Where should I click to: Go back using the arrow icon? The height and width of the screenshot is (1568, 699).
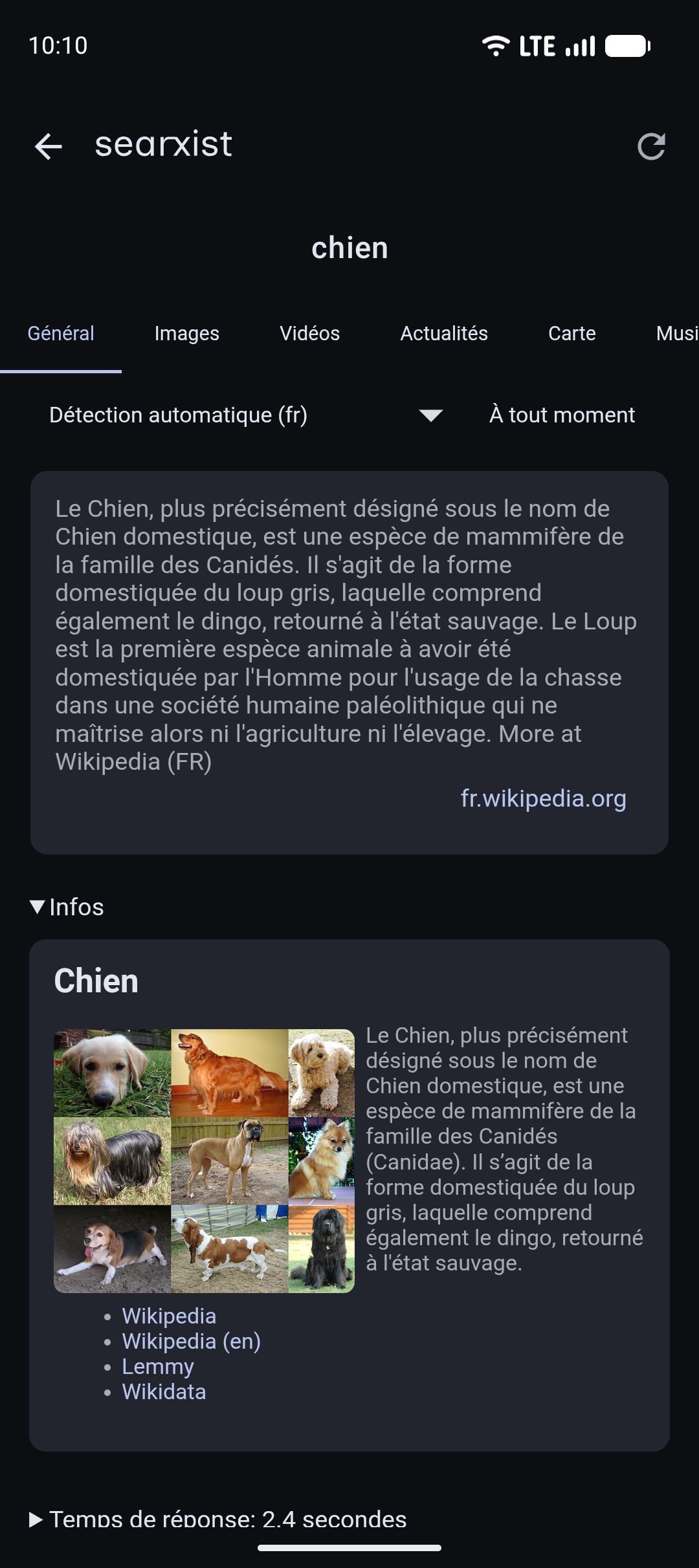point(49,146)
